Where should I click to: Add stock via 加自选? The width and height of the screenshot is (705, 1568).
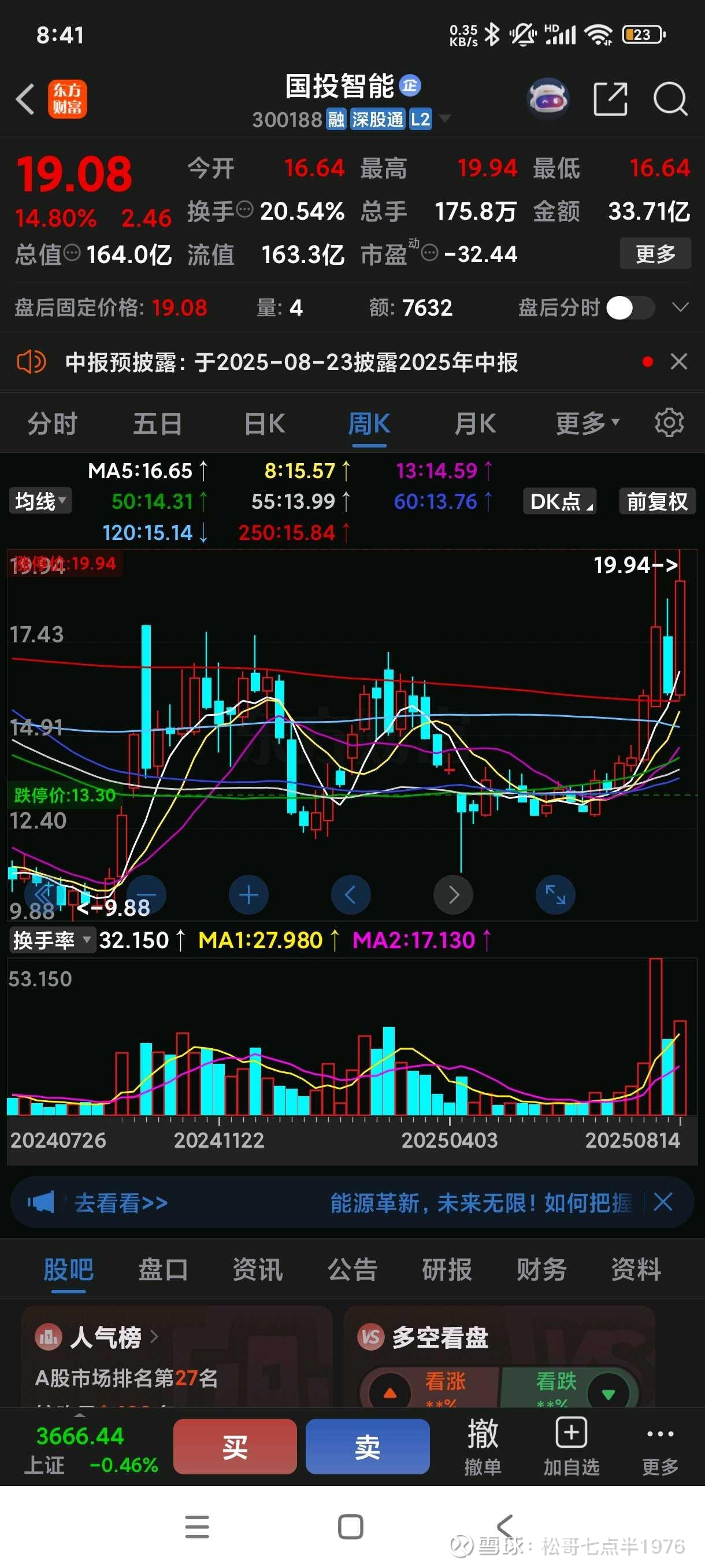570,1446
